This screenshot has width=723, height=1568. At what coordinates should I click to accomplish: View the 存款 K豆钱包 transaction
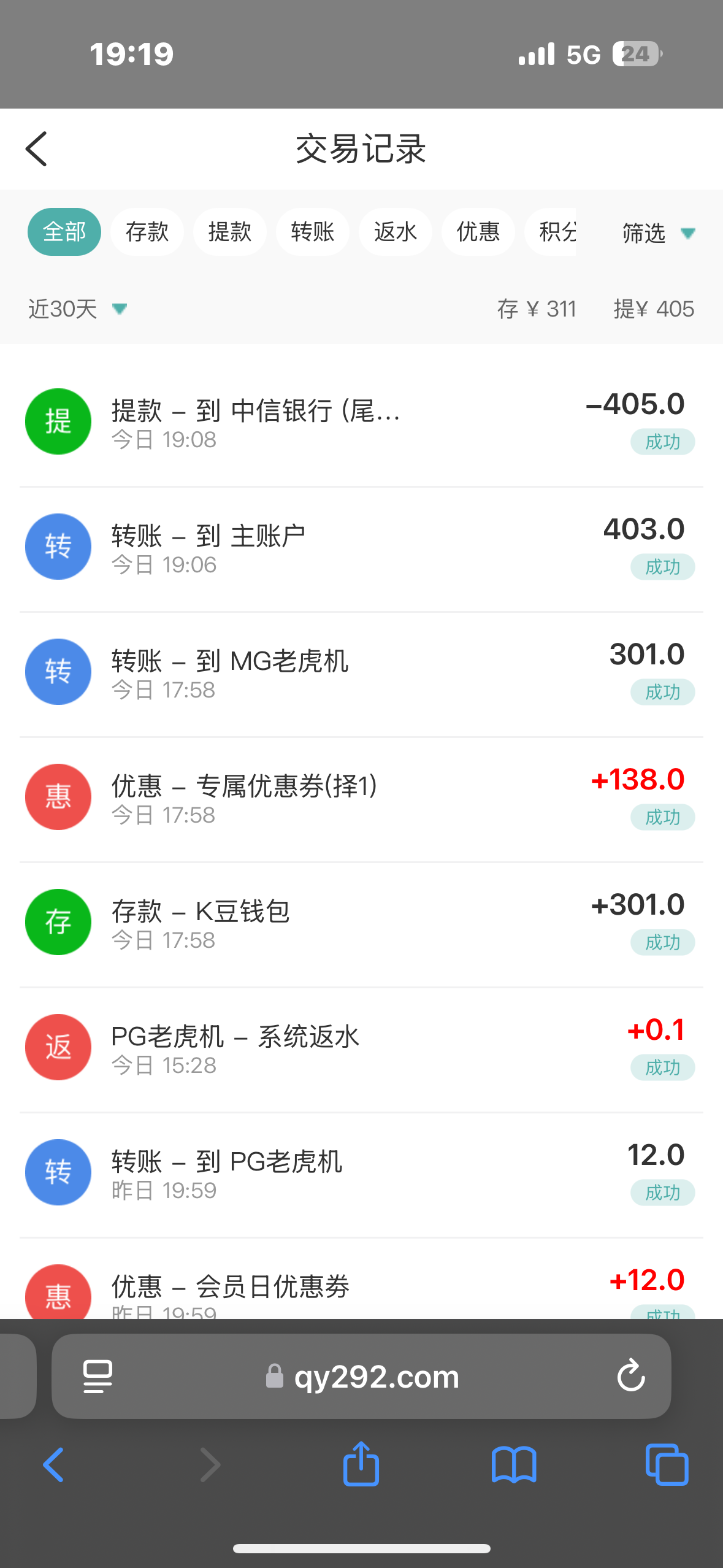[x=361, y=923]
